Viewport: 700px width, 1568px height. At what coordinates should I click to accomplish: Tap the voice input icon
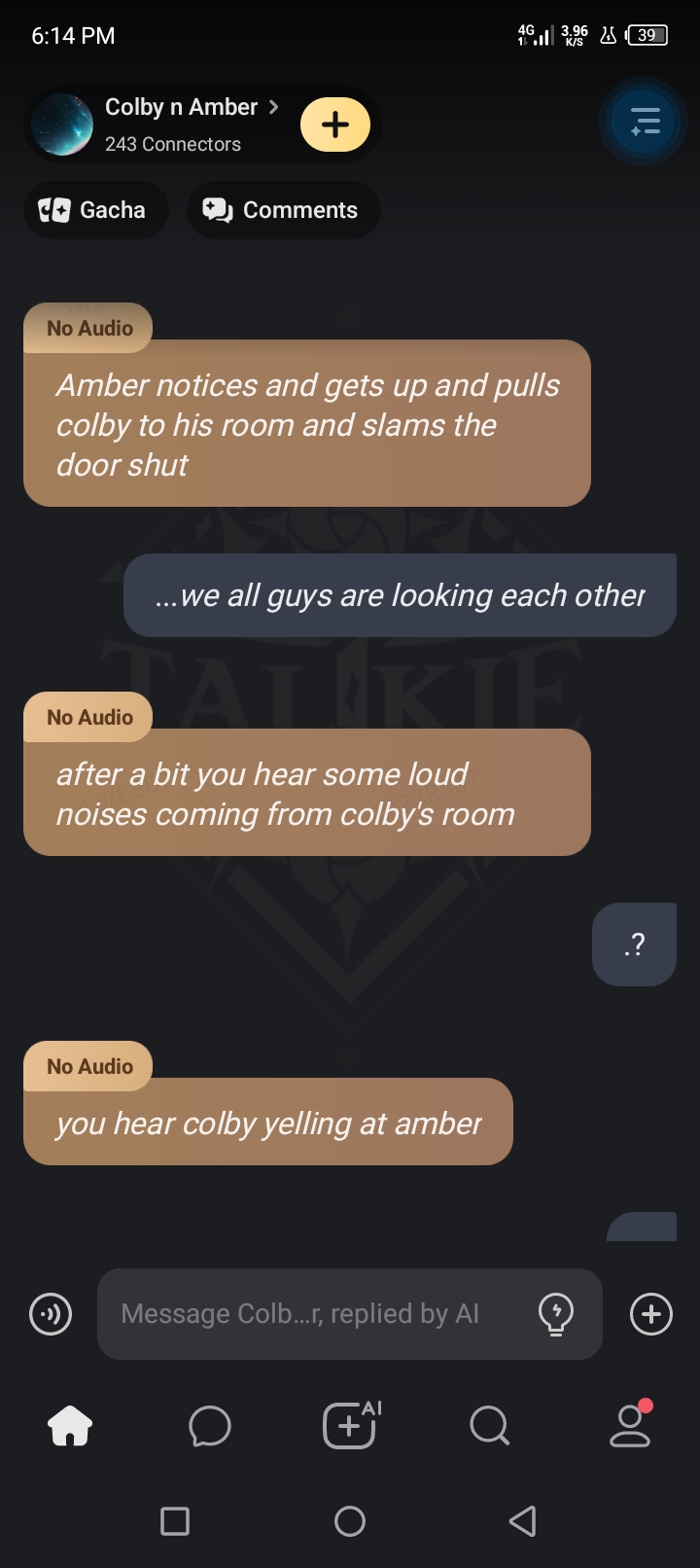point(51,1314)
